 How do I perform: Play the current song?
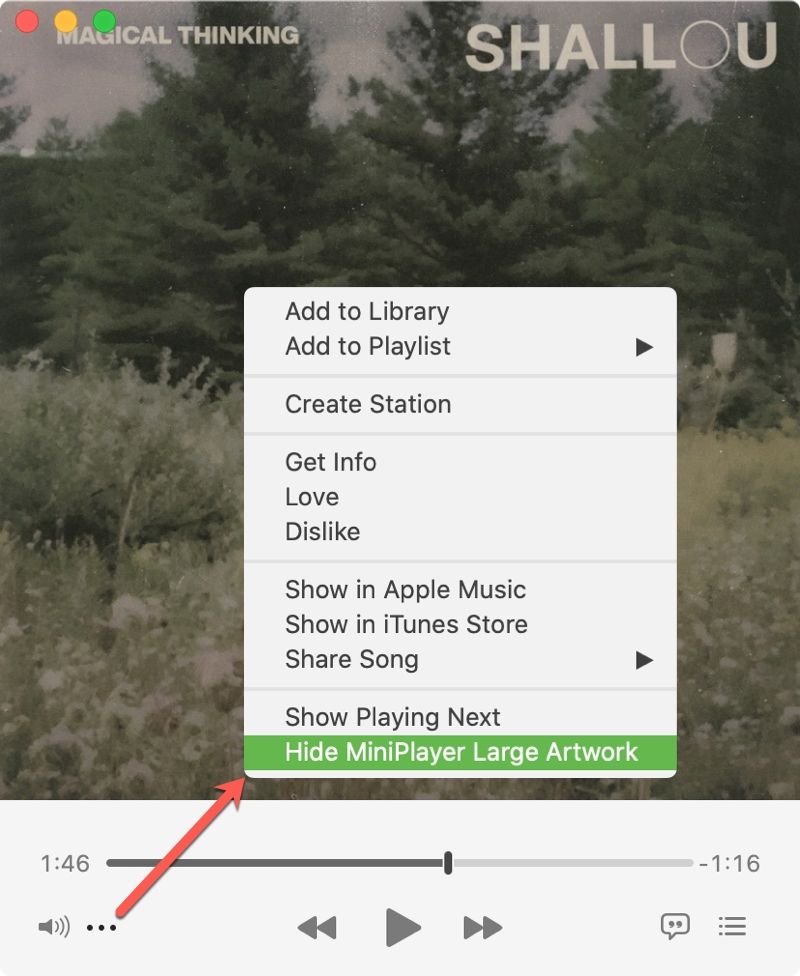(x=403, y=927)
